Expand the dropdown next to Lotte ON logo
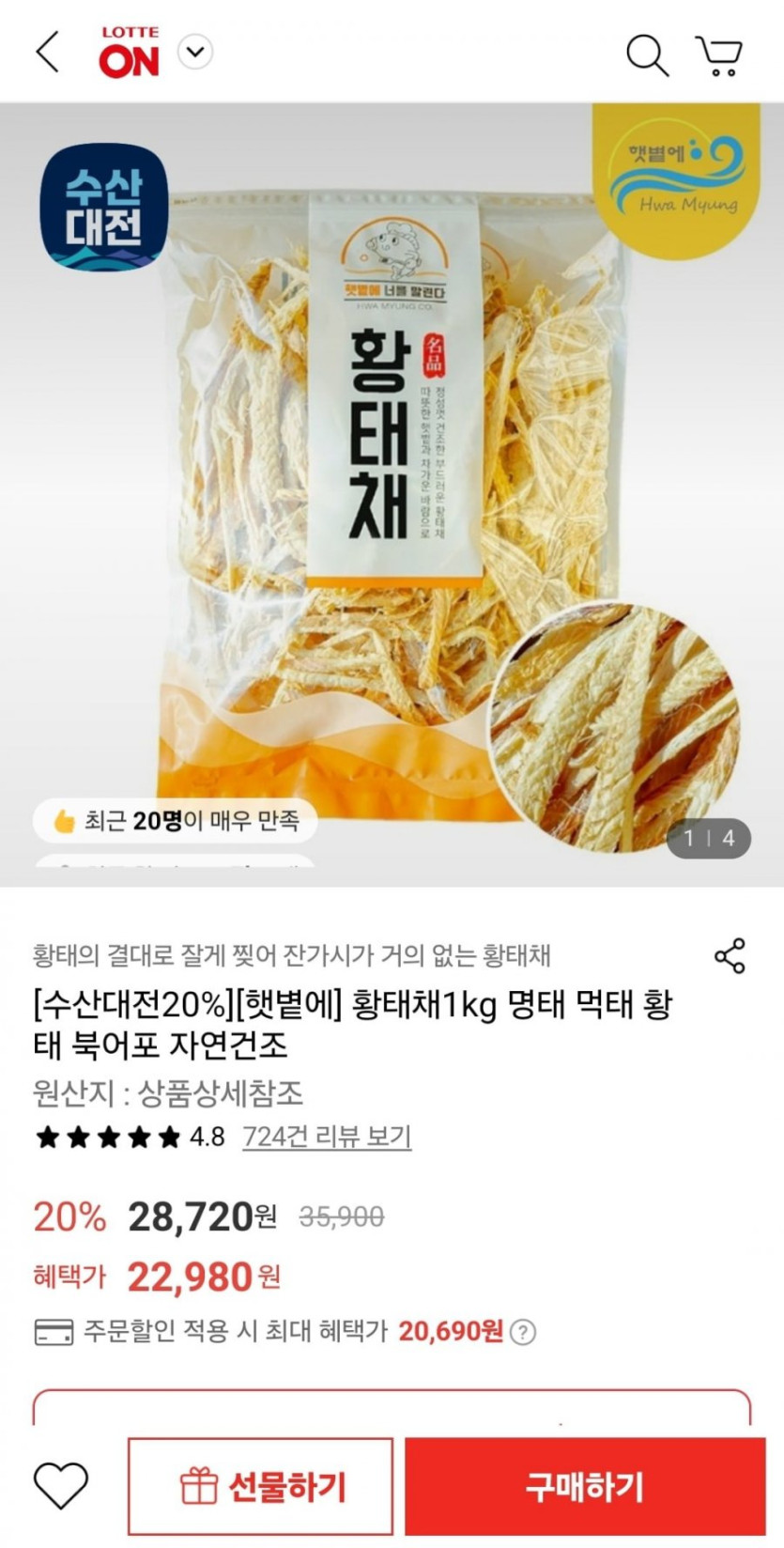 click(x=195, y=52)
